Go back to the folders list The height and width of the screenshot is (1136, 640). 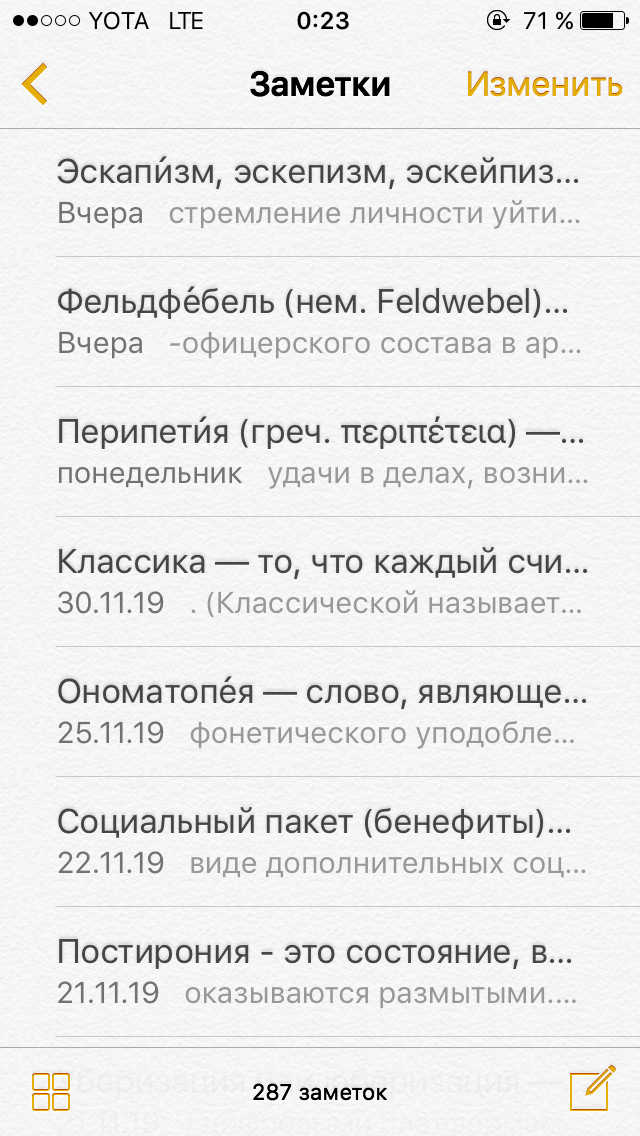click(x=36, y=85)
